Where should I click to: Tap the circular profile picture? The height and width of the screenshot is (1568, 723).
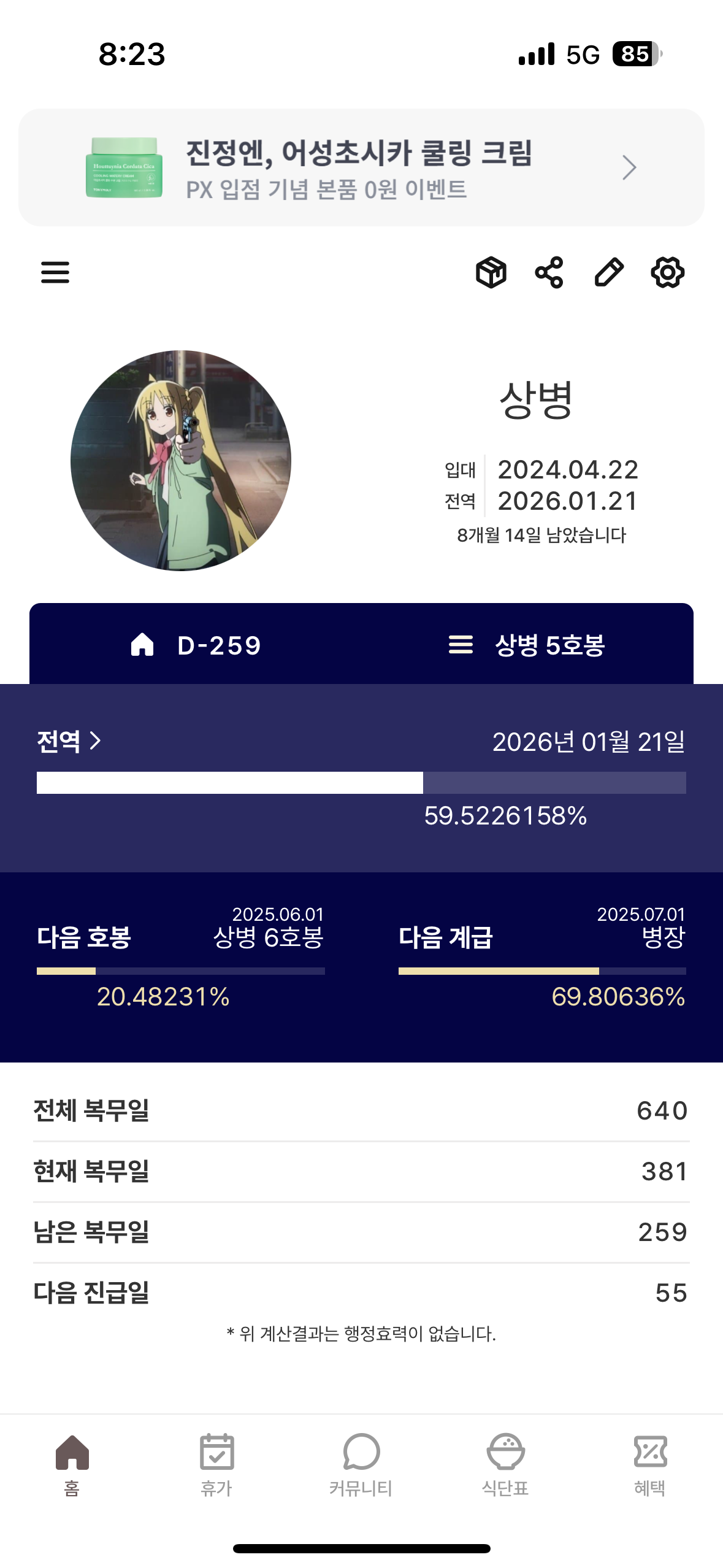coord(181,461)
